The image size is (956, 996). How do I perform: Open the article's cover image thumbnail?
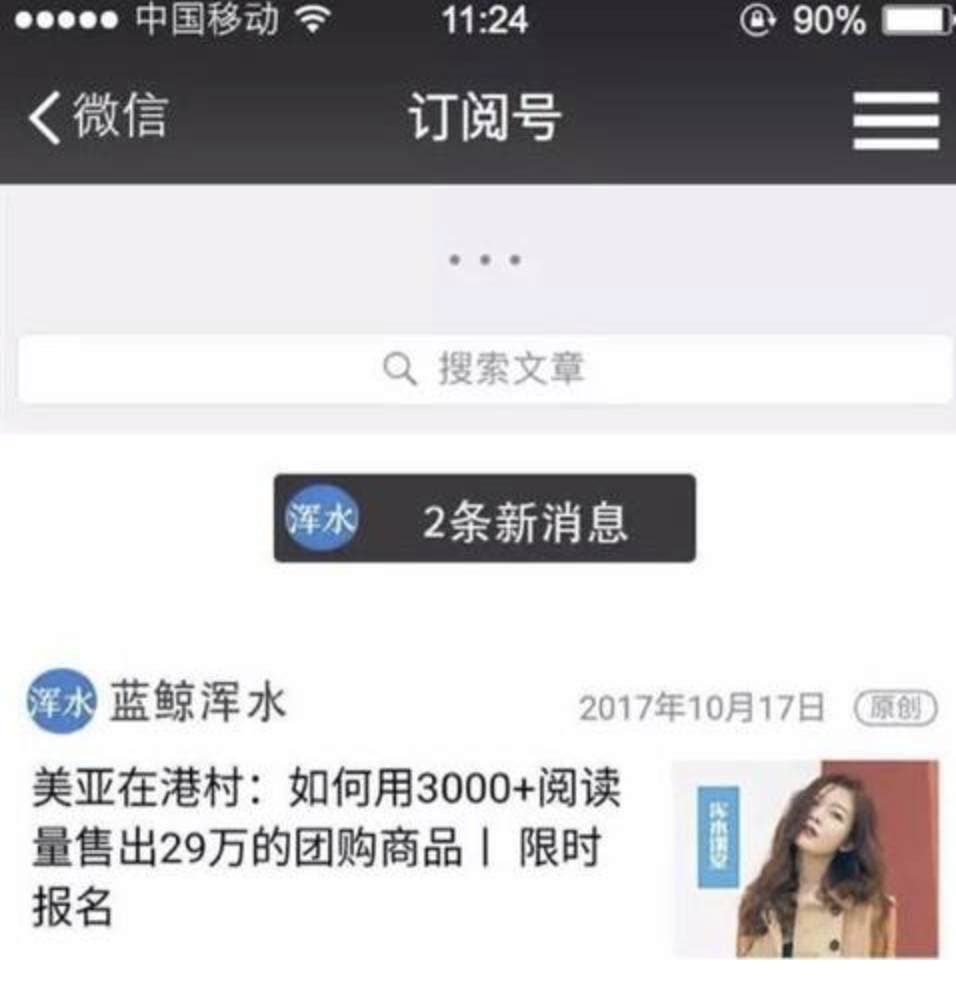click(x=805, y=858)
